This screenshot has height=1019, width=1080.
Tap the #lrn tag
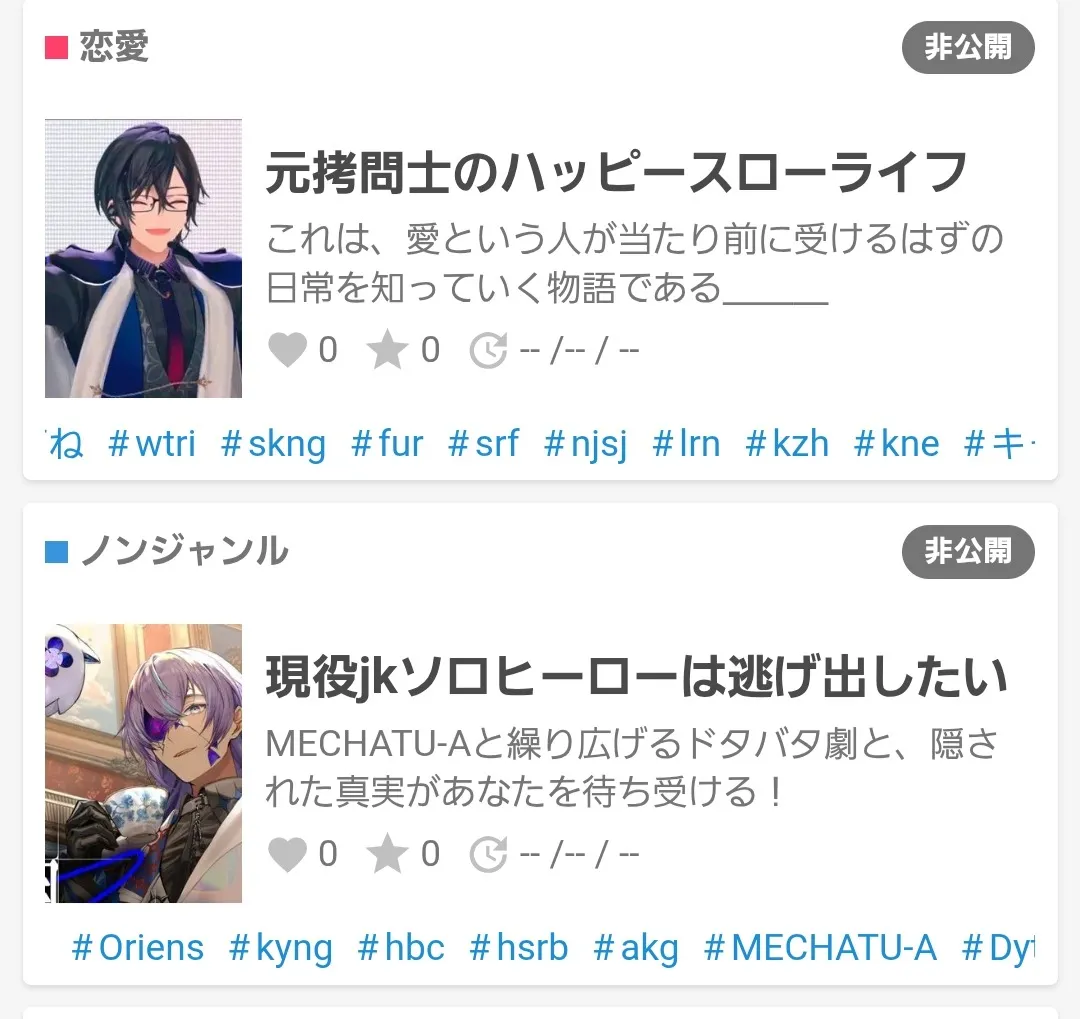point(686,444)
